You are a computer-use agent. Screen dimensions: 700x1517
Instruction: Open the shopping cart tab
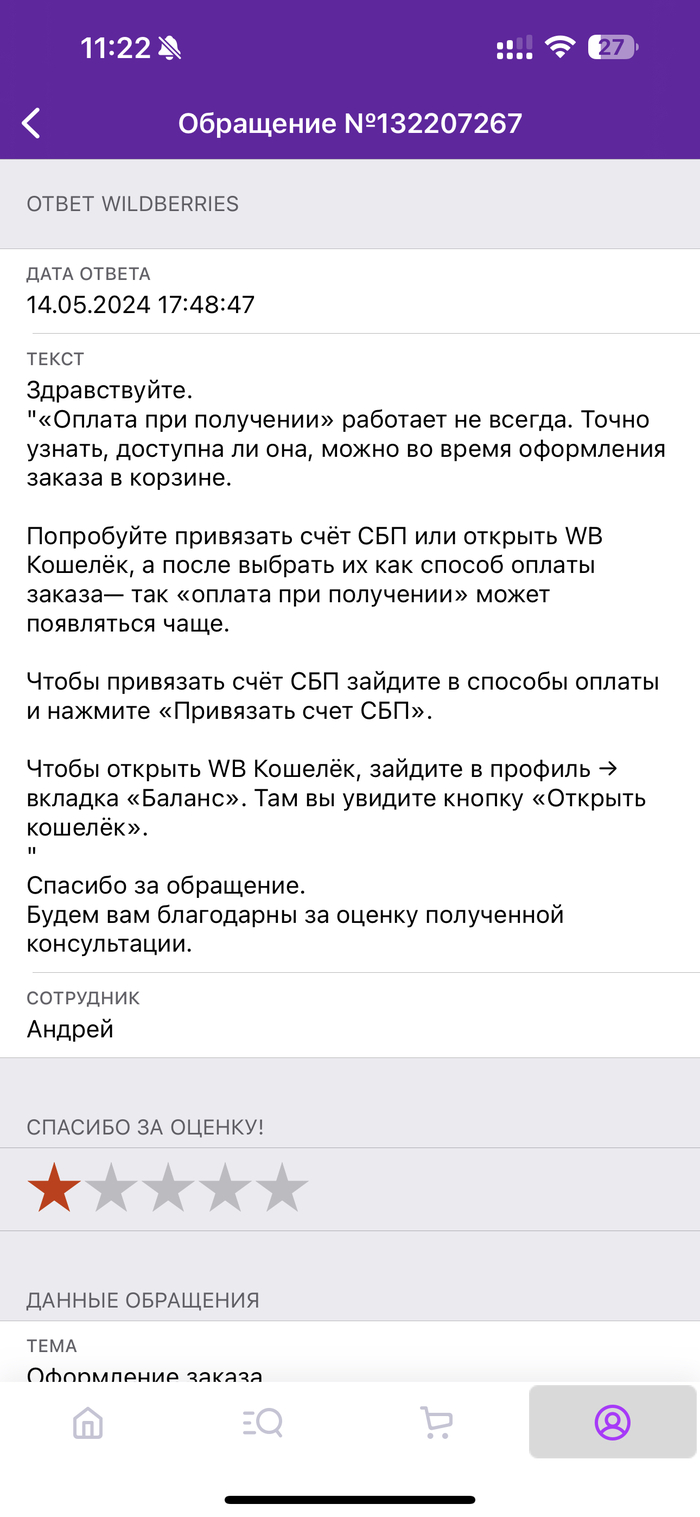point(436,1421)
